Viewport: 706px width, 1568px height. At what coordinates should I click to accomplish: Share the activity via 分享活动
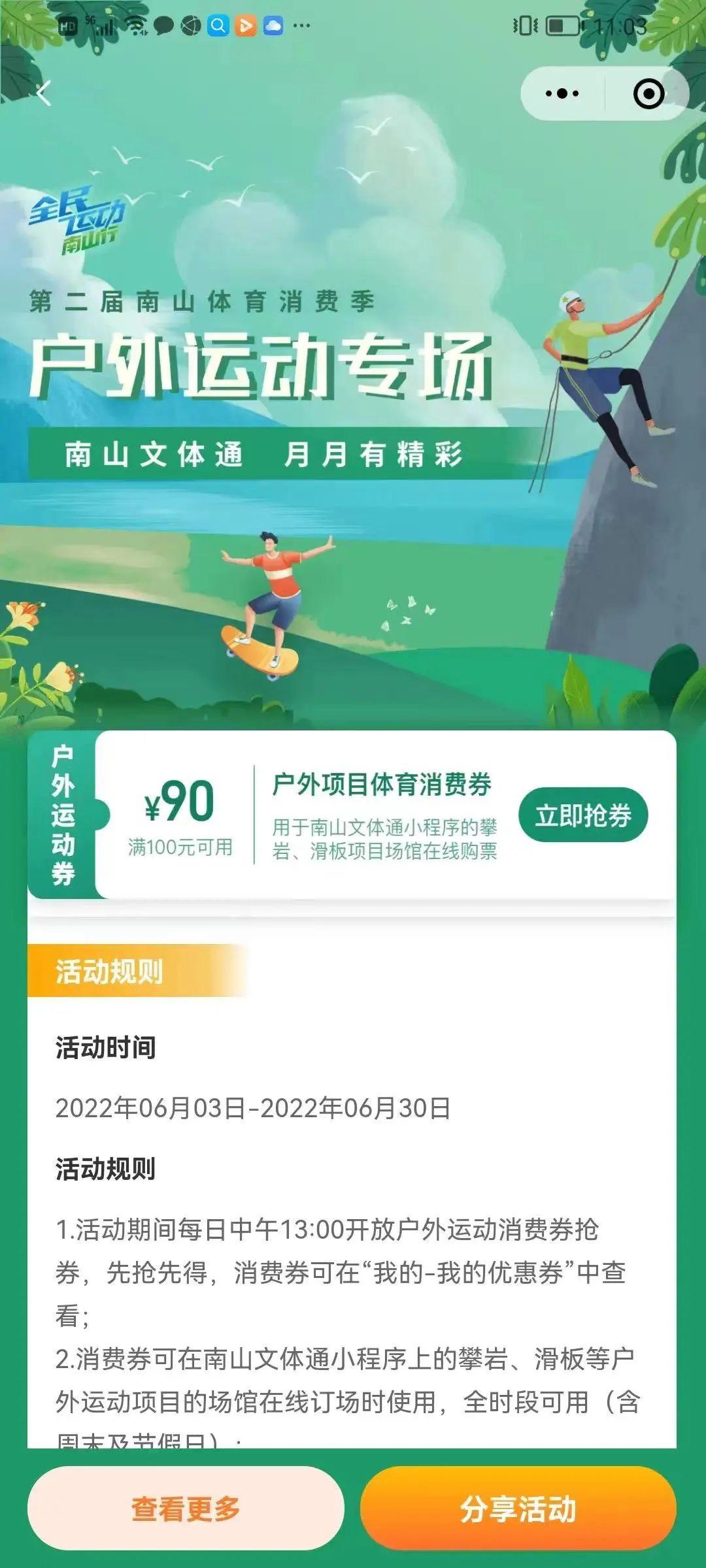[518, 1509]
